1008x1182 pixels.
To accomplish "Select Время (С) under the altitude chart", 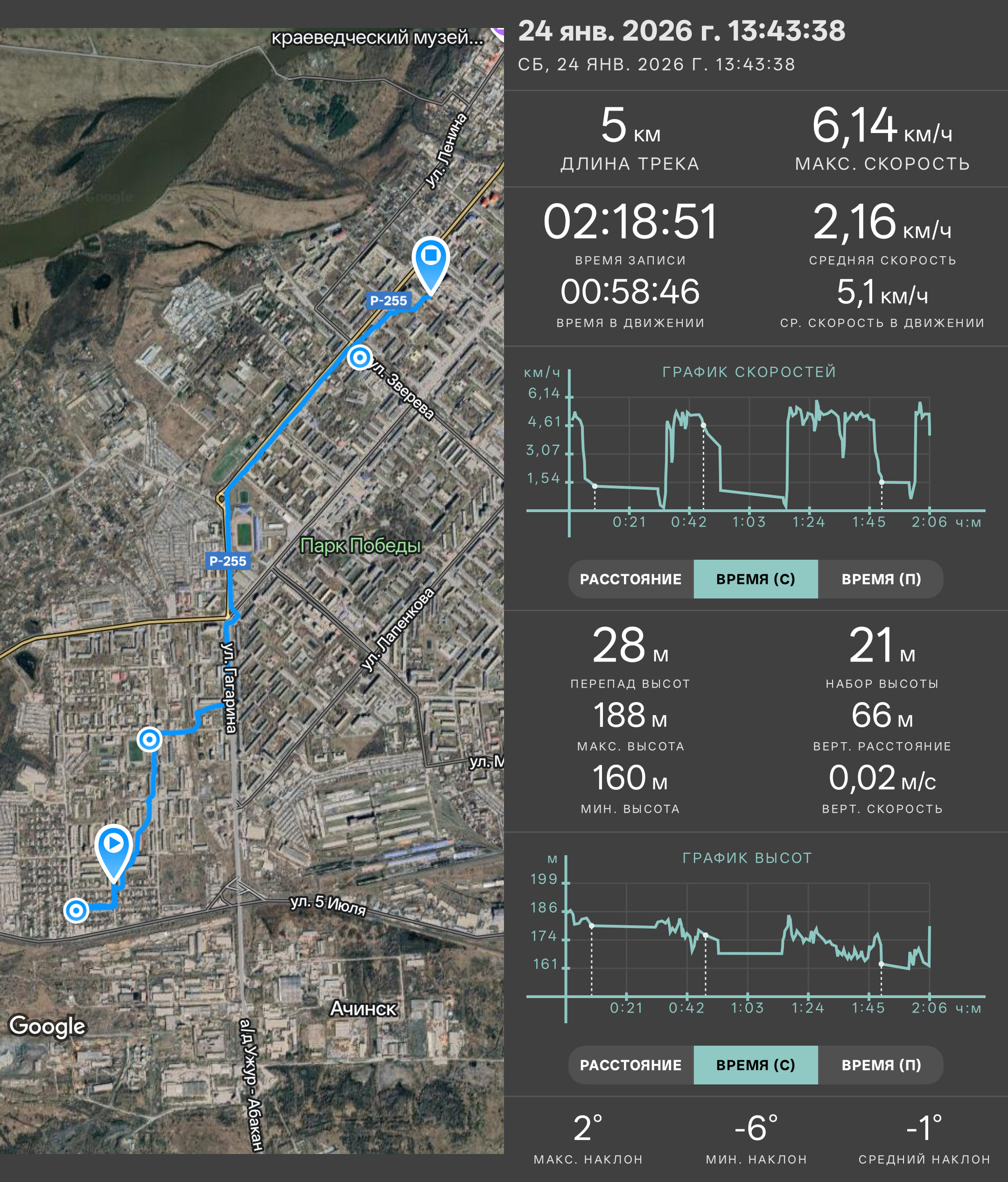I will (x=756, y=1065).
